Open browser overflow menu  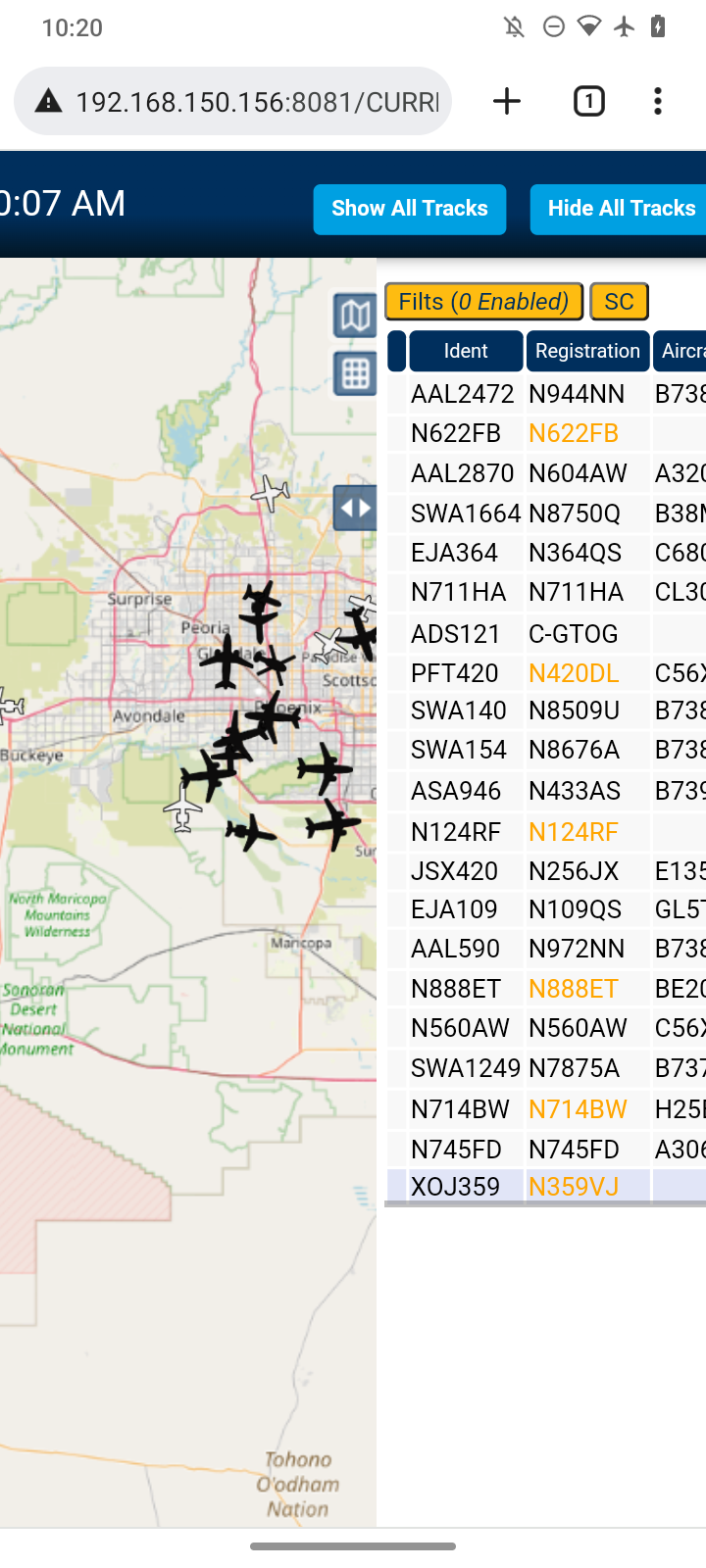[x=658, y=101]
